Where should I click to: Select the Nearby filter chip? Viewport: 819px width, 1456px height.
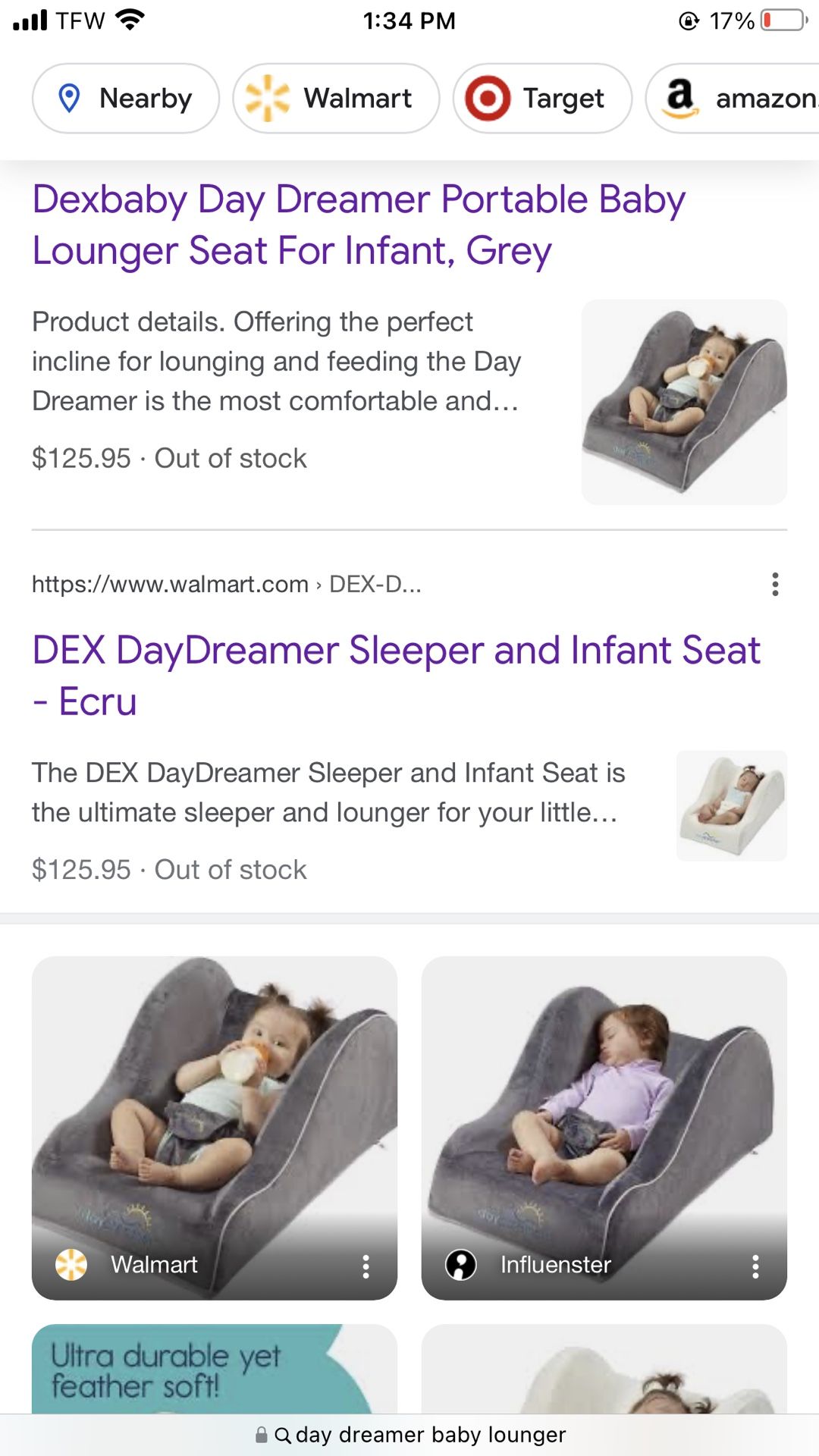pos(126,99)
